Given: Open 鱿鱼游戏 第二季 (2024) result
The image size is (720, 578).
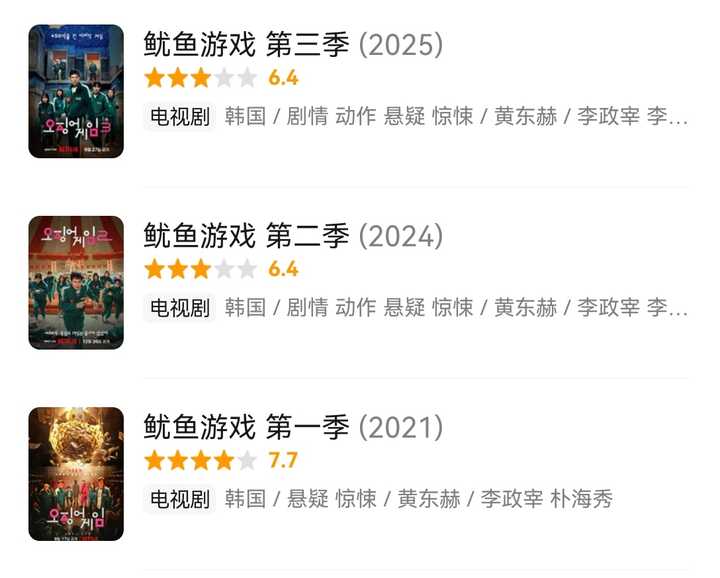Looking at the screenshot, I should pos(293,237).
